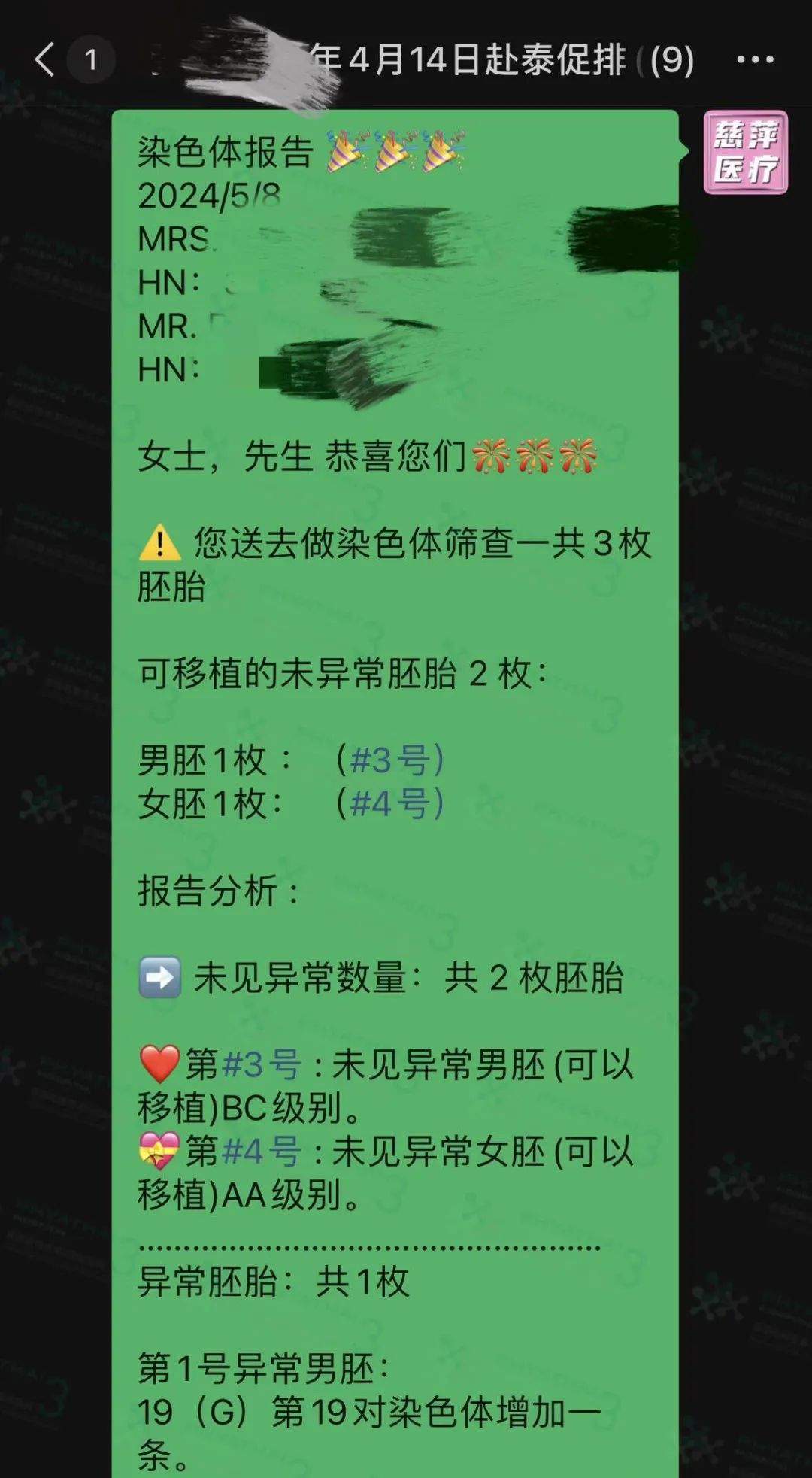Tap the #3号 link beside 男胚1枚
This screenshot has width=812, height=1478.
pyautogui.click(x=389, y=760)
